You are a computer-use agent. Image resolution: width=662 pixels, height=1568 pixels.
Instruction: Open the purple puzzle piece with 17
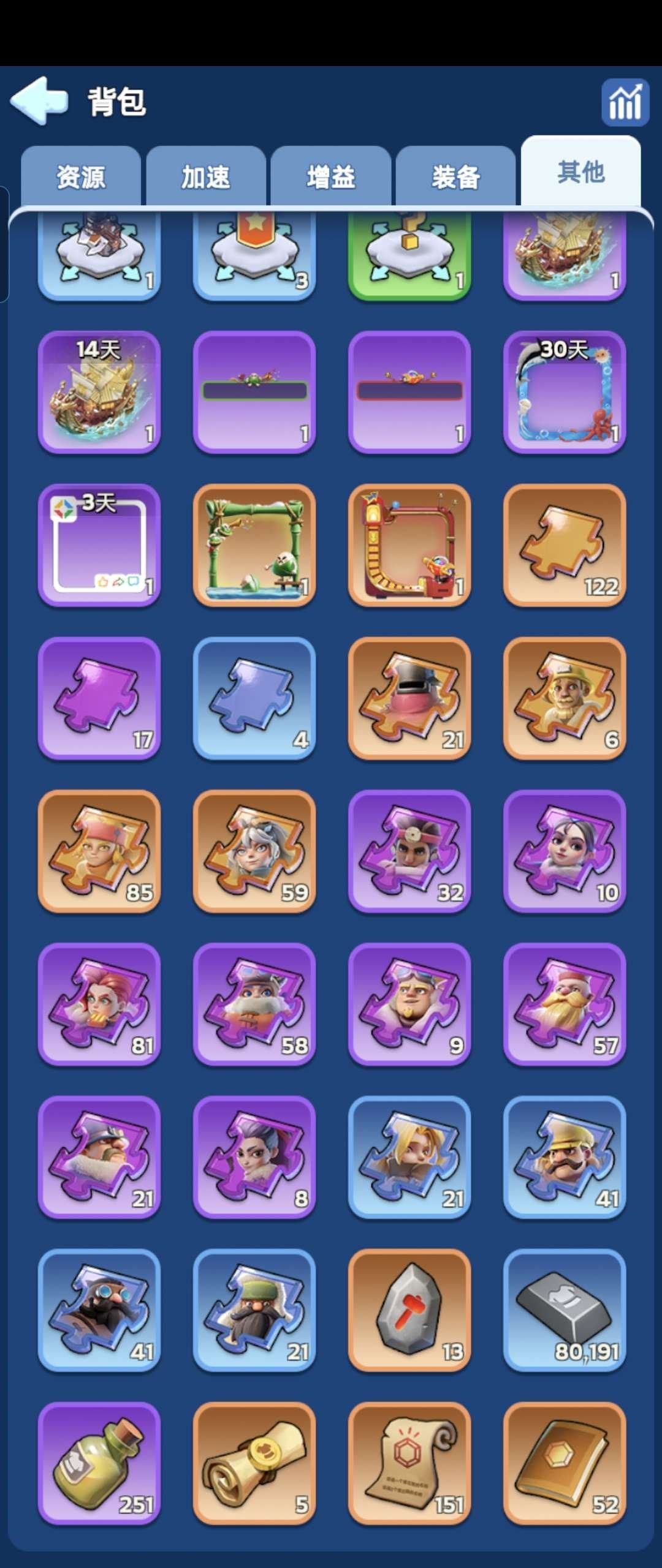99,698
